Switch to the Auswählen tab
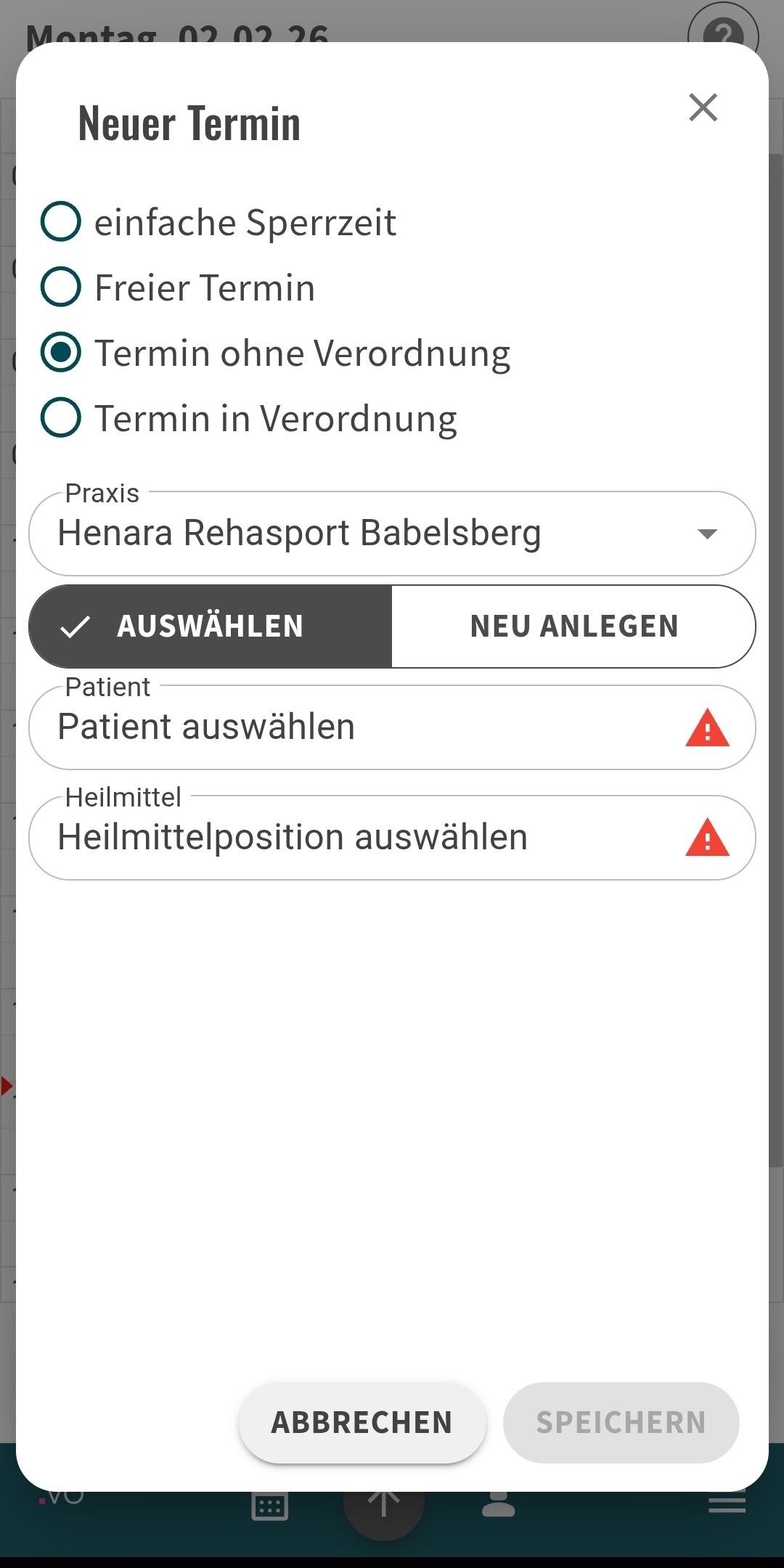 pyautogui.click(x=211, y=626)
